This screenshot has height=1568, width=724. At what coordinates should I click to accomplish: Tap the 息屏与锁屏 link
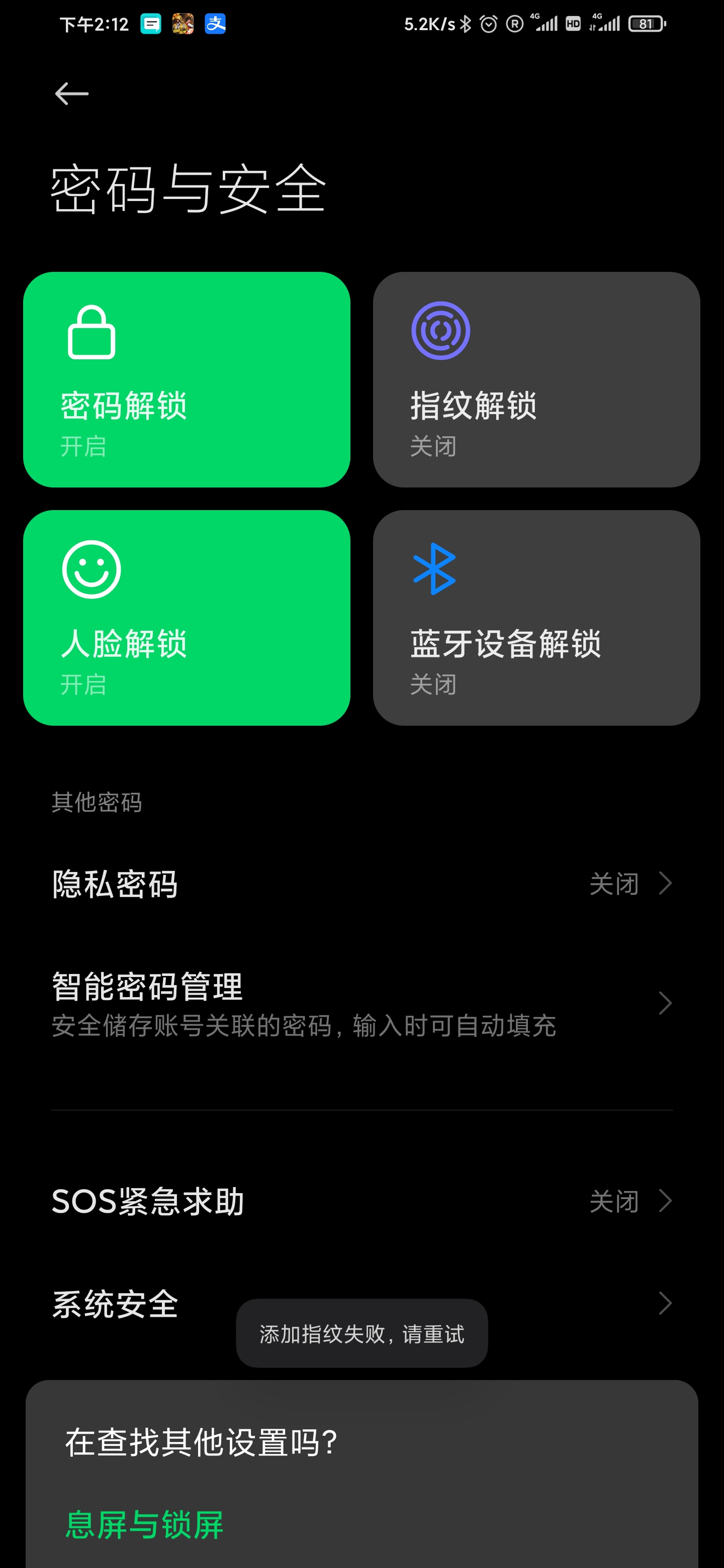tap(144, 1525)
